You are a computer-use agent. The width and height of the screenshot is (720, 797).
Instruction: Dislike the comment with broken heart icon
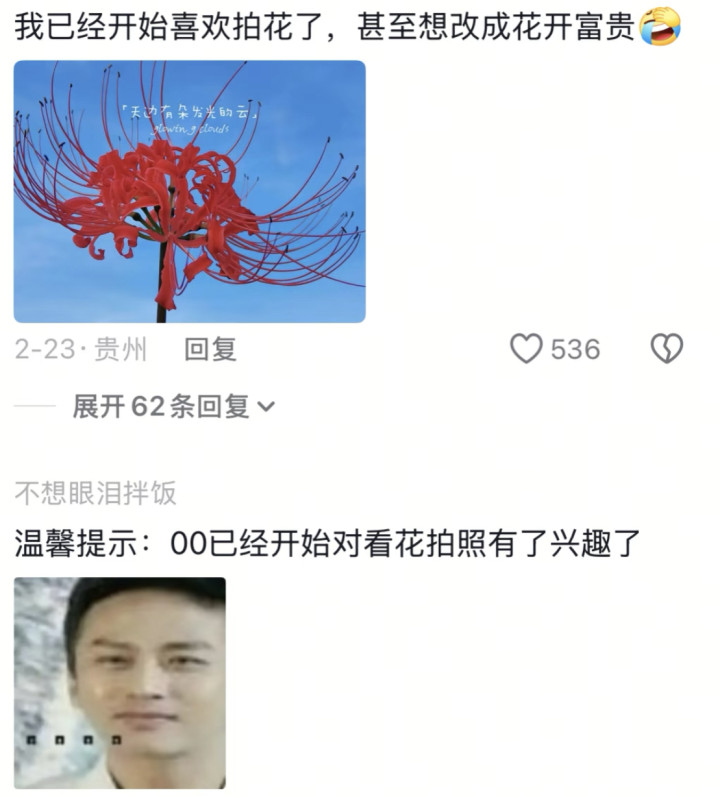667,349
